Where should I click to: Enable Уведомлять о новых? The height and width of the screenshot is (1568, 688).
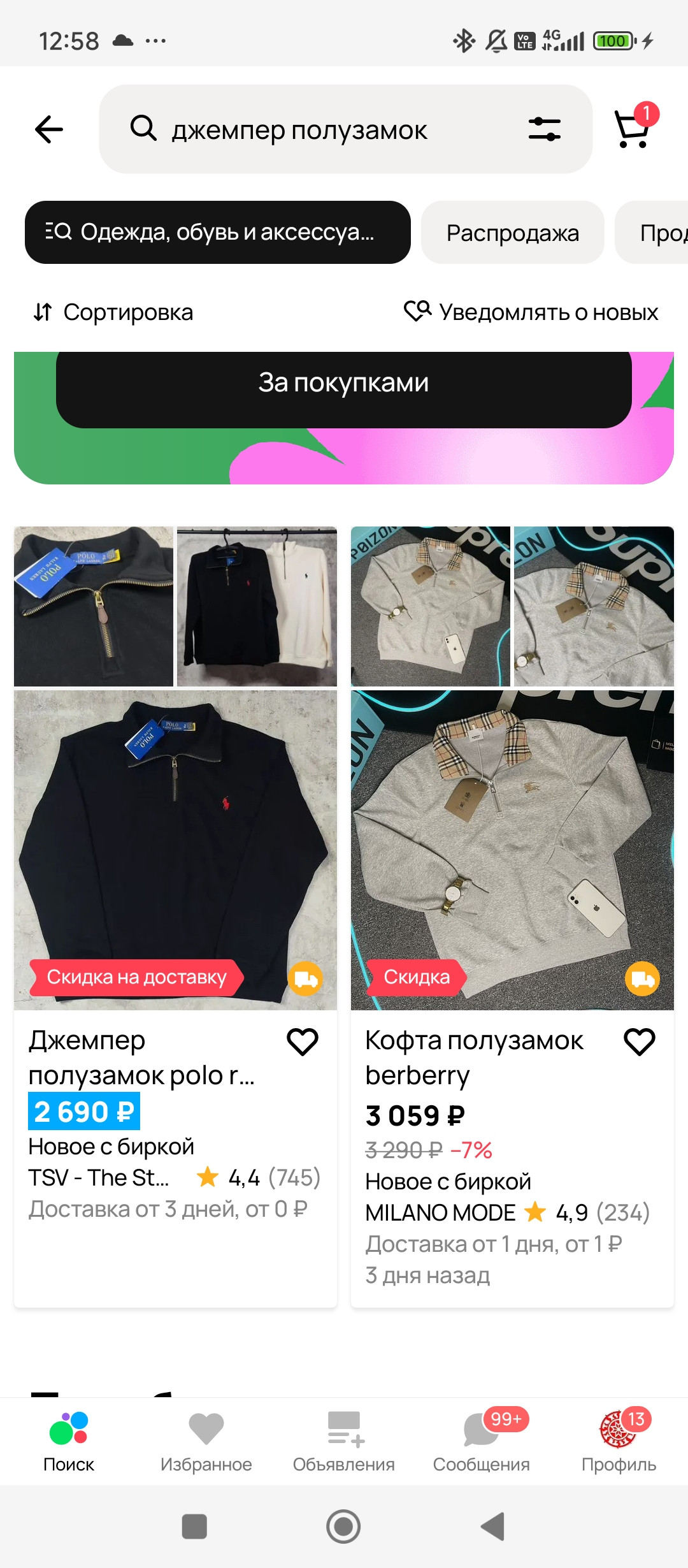click(x=531, y=312)
